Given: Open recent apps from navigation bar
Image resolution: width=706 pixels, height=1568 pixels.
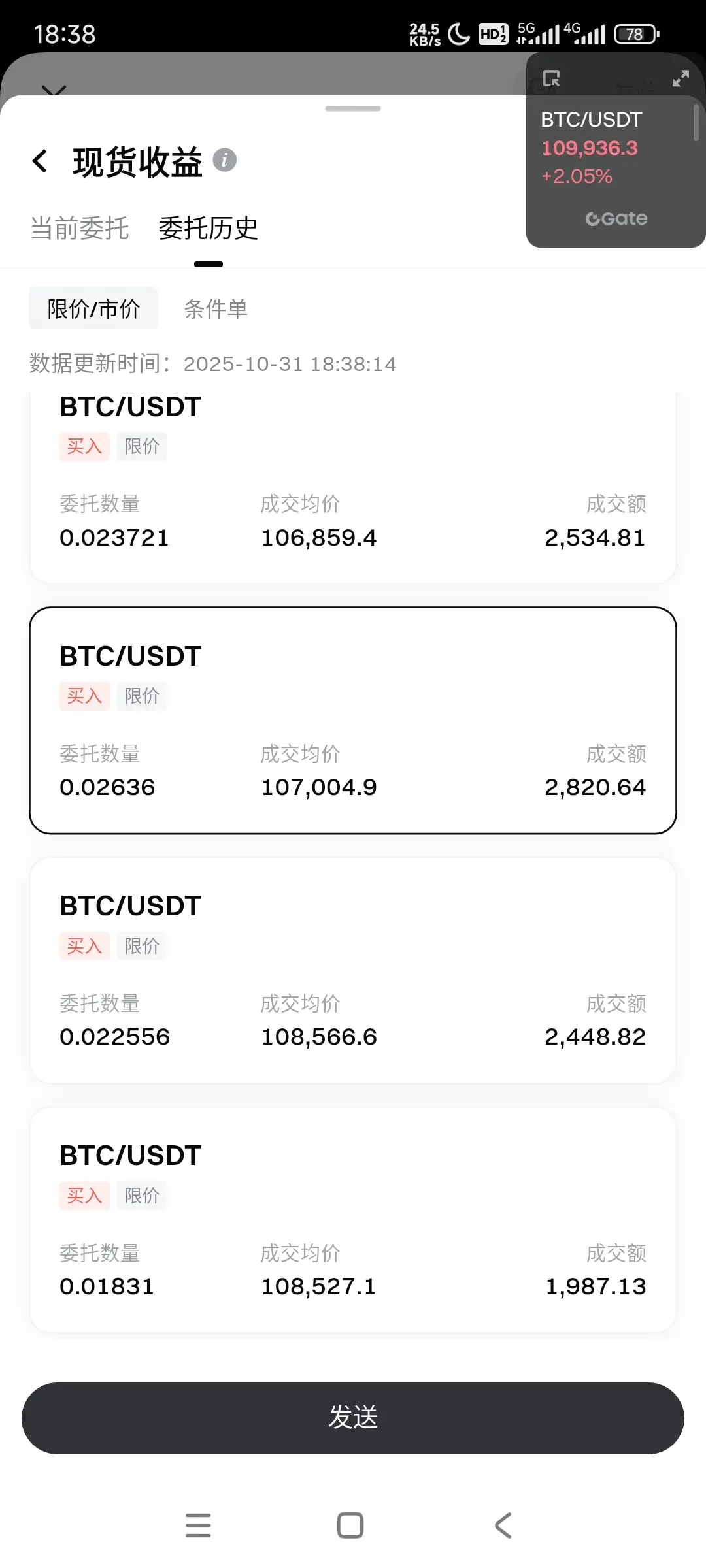Looking at the screenshot, I should [x=198, y=1526].
